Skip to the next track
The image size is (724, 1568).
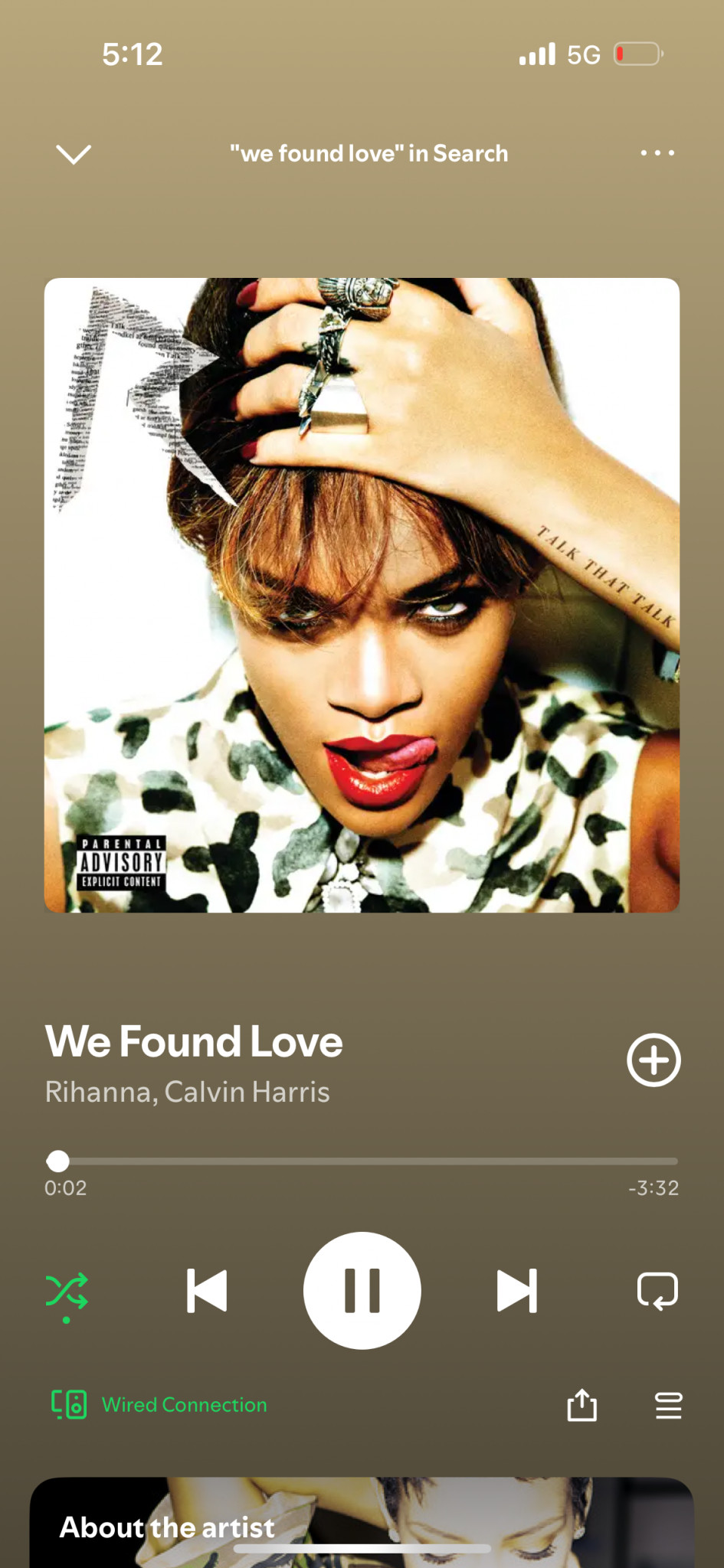pos(517,1291)
